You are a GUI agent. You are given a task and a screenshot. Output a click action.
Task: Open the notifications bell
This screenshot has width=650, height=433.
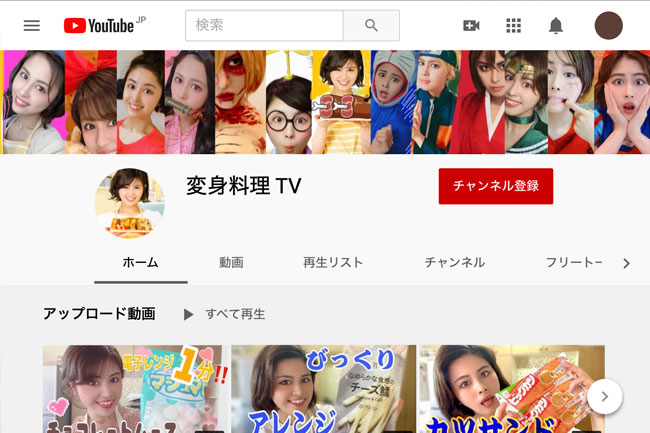[556, 26]
